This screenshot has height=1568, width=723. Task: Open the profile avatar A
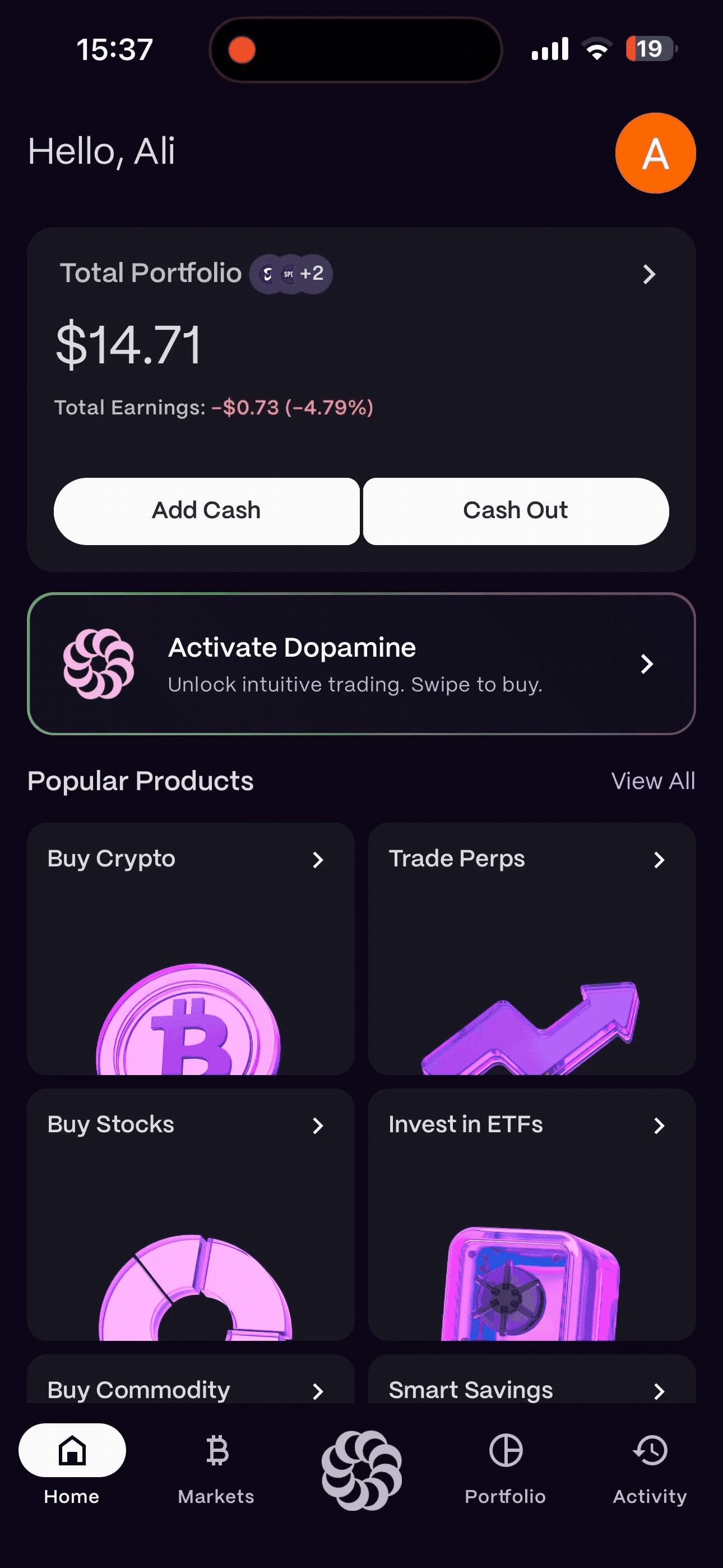click(x=655, y=153)
